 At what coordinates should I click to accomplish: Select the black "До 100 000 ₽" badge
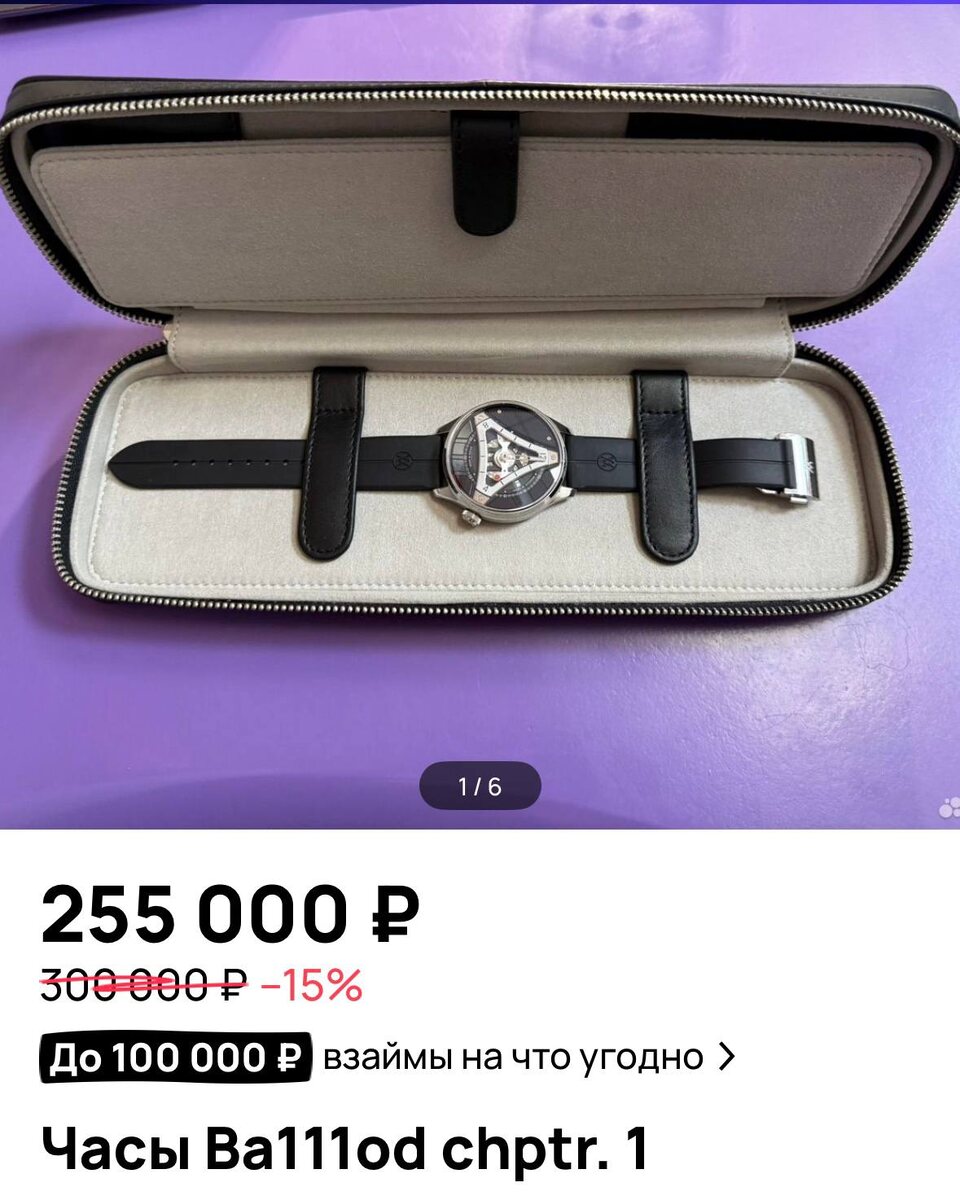coord(178,1053)
